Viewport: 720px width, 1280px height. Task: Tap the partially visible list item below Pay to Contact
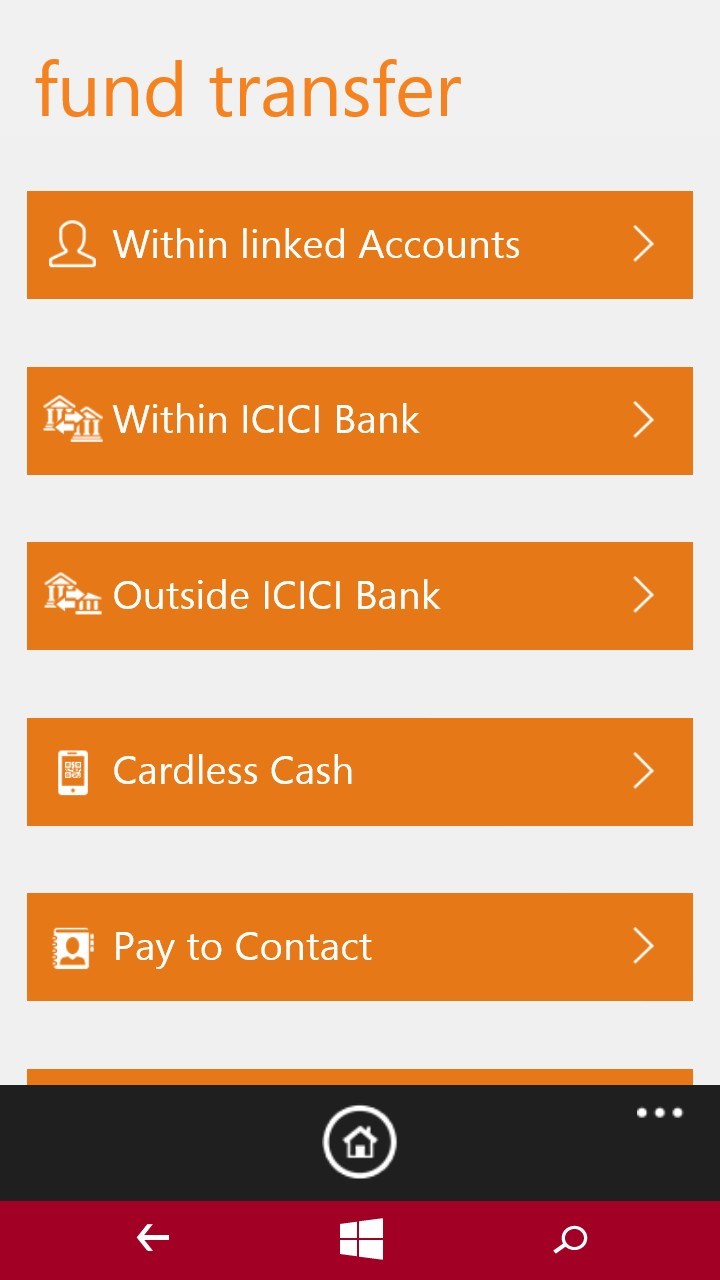[x=360, y=1082]
